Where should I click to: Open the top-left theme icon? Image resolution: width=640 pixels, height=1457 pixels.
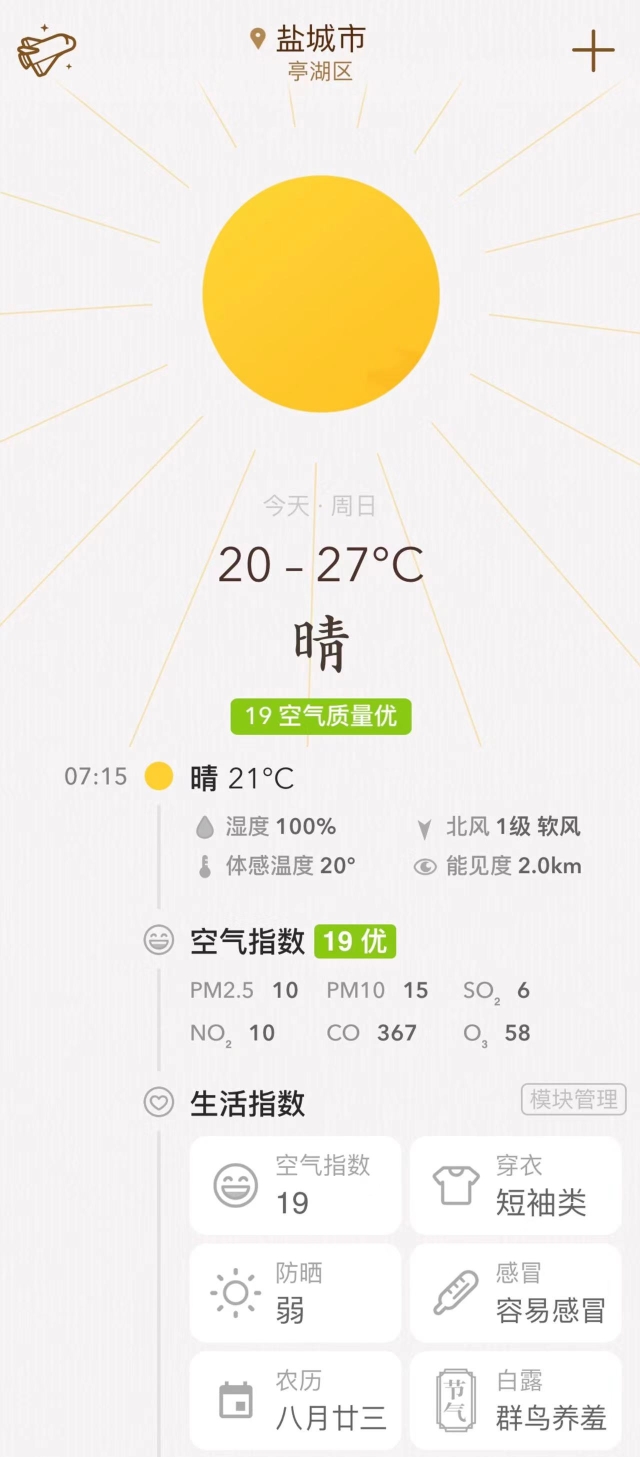46,51
